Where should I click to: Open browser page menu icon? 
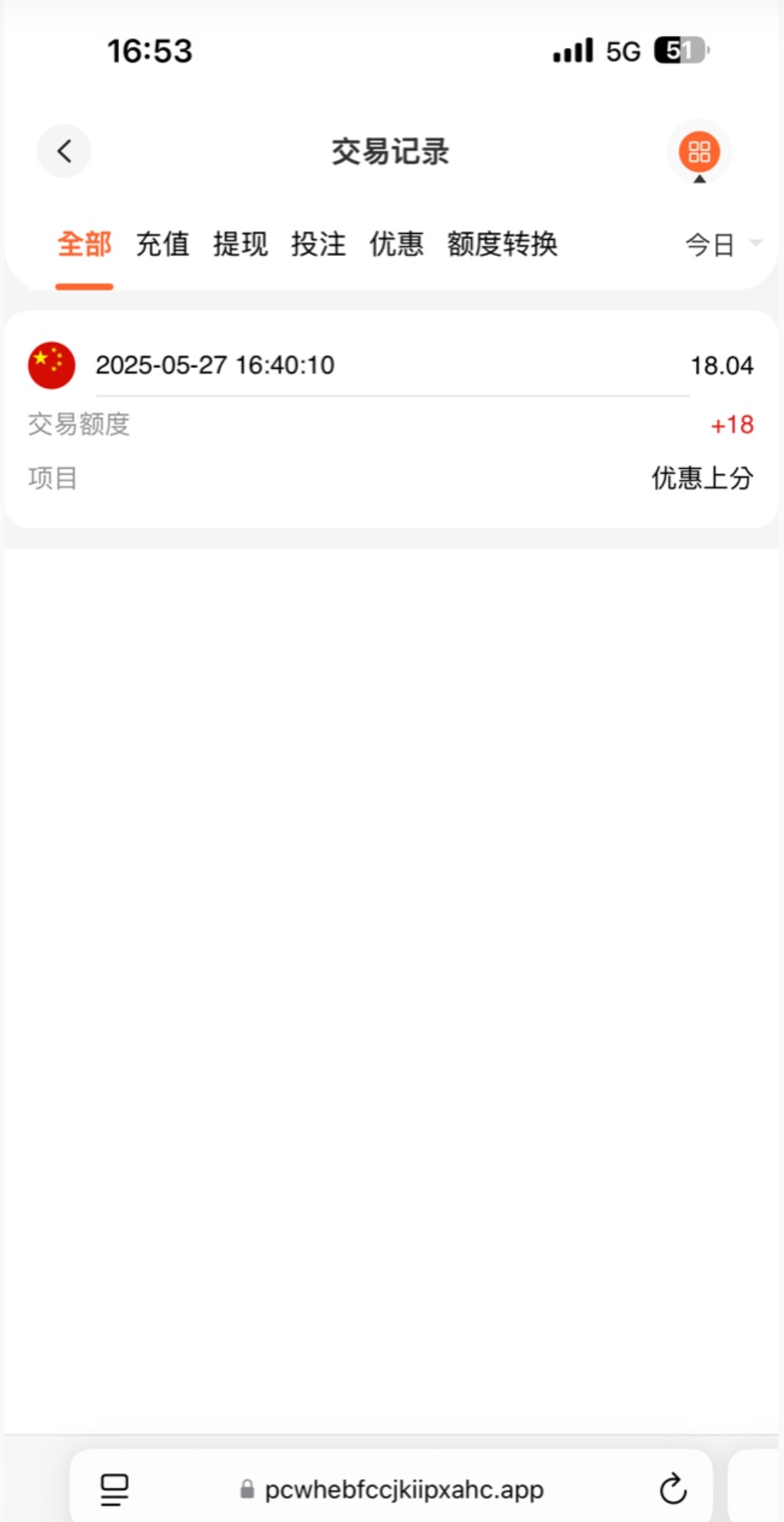pos(115,1489)
